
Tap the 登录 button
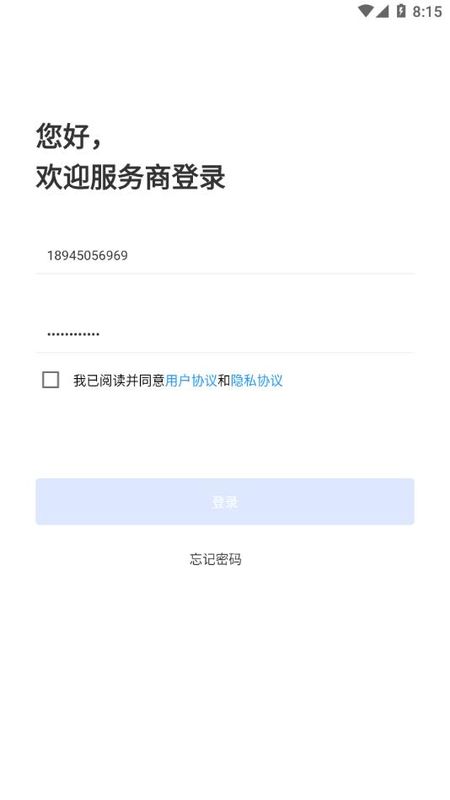click(x=225, y=502)
